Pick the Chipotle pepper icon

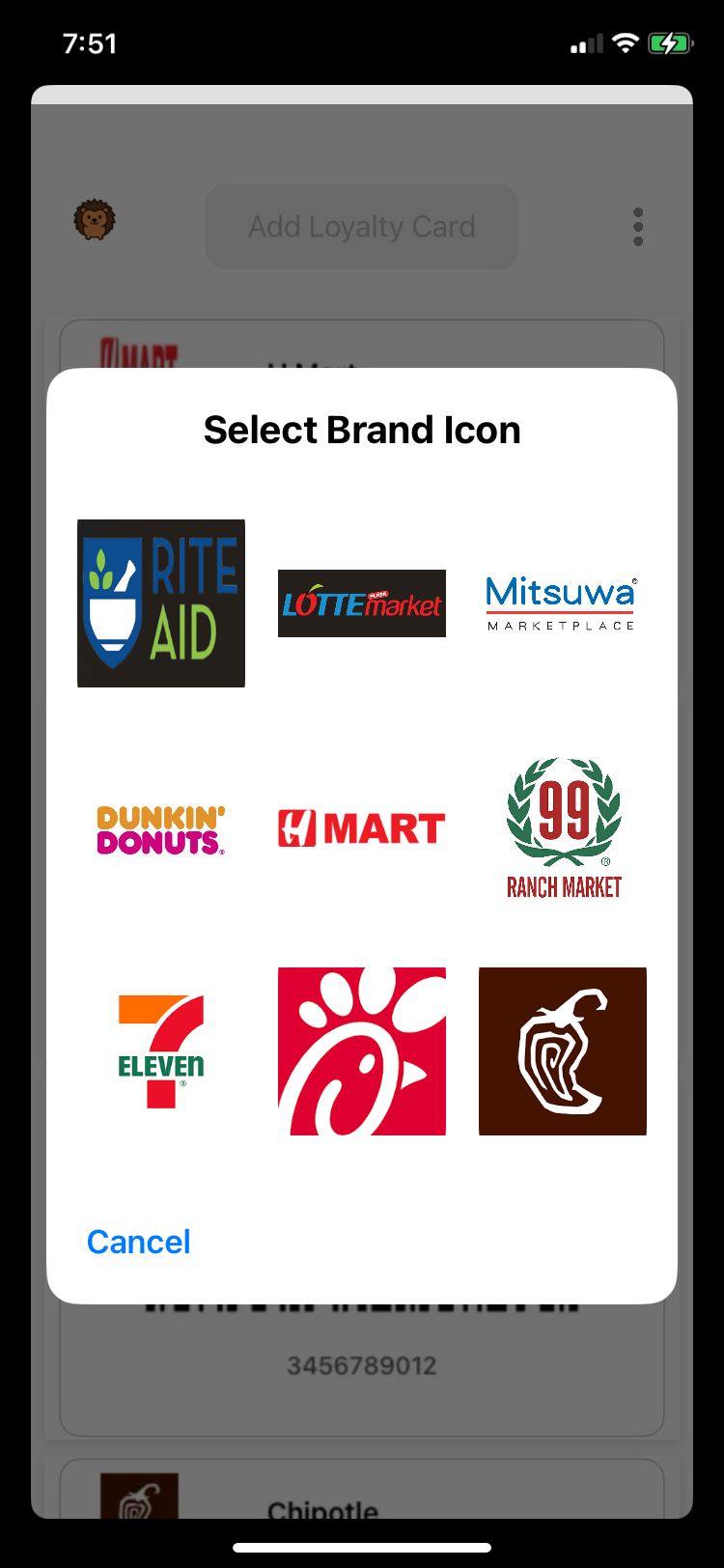tap(563, 1051)
